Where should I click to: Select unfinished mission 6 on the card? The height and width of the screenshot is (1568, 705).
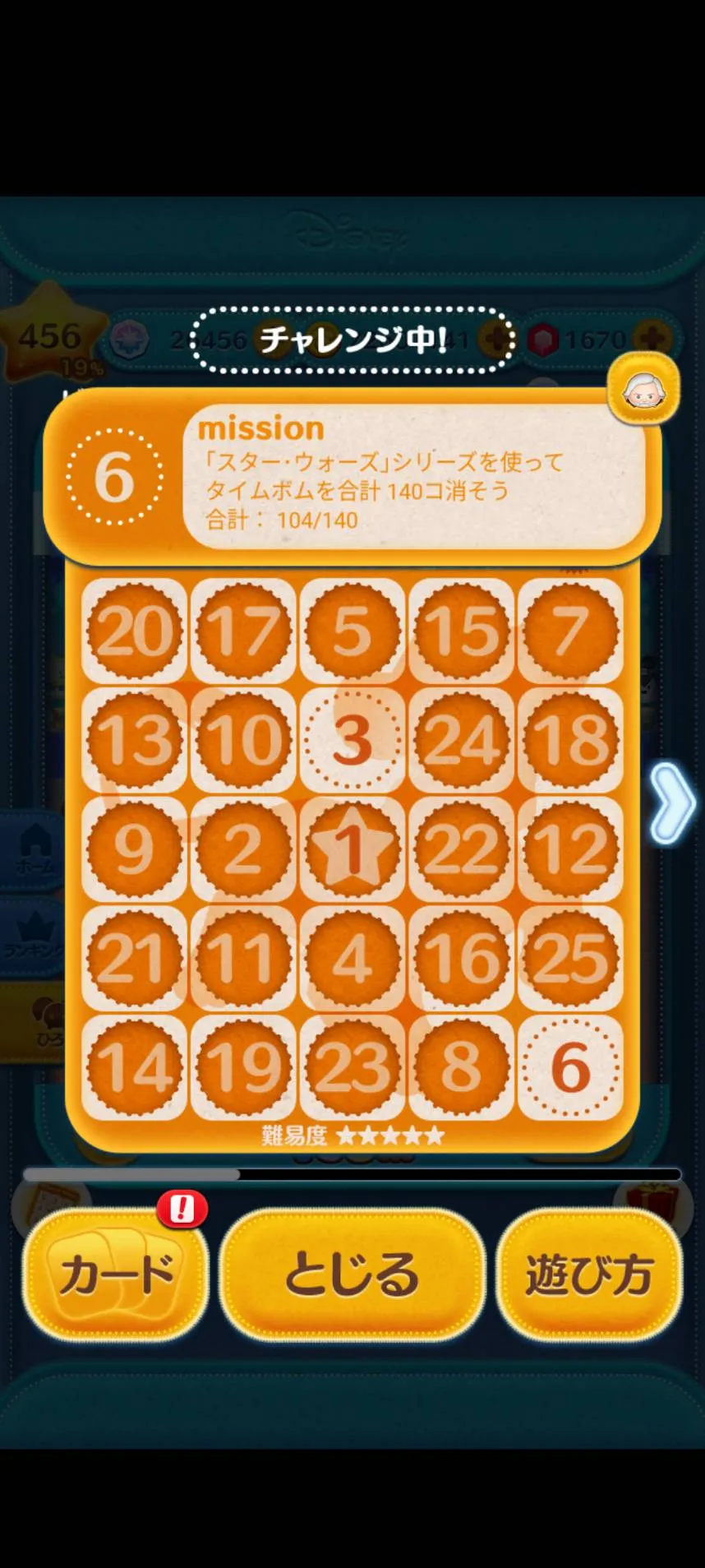coord(570,1067)
